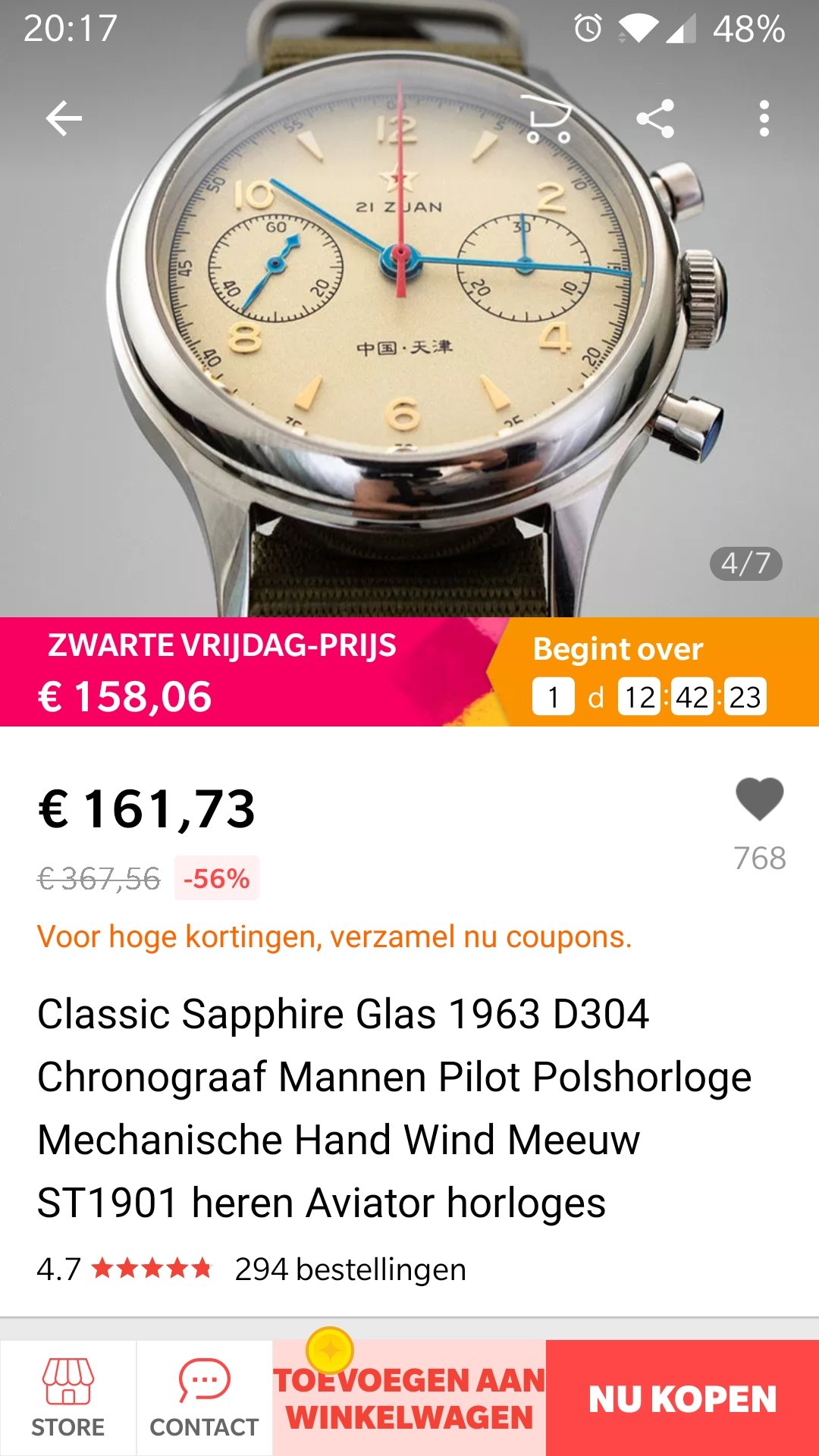Open the seller's Store page
This screenshot has height=1456, width=819.
pos(68,1398)
